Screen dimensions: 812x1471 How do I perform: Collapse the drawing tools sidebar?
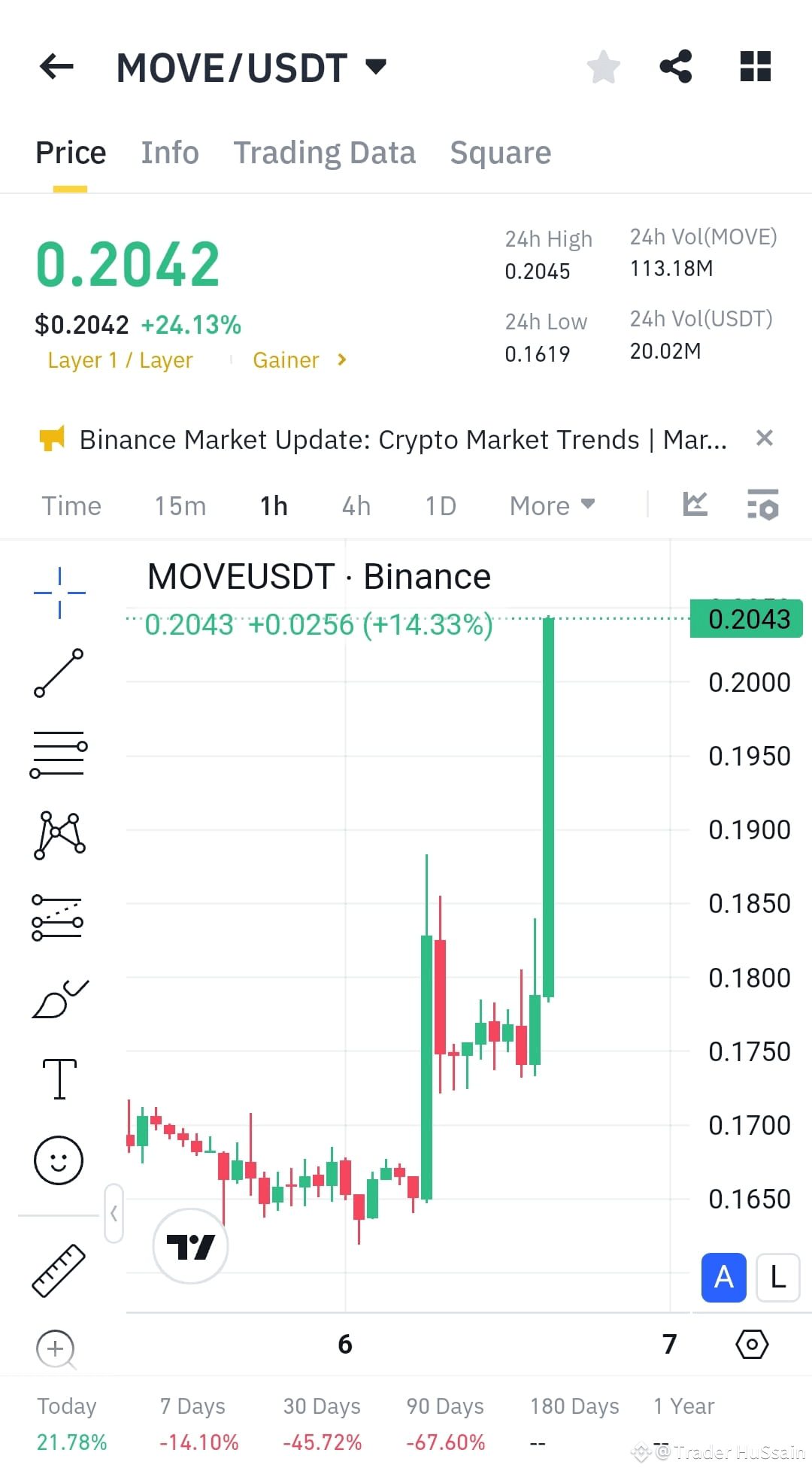tap(114, 1215)
